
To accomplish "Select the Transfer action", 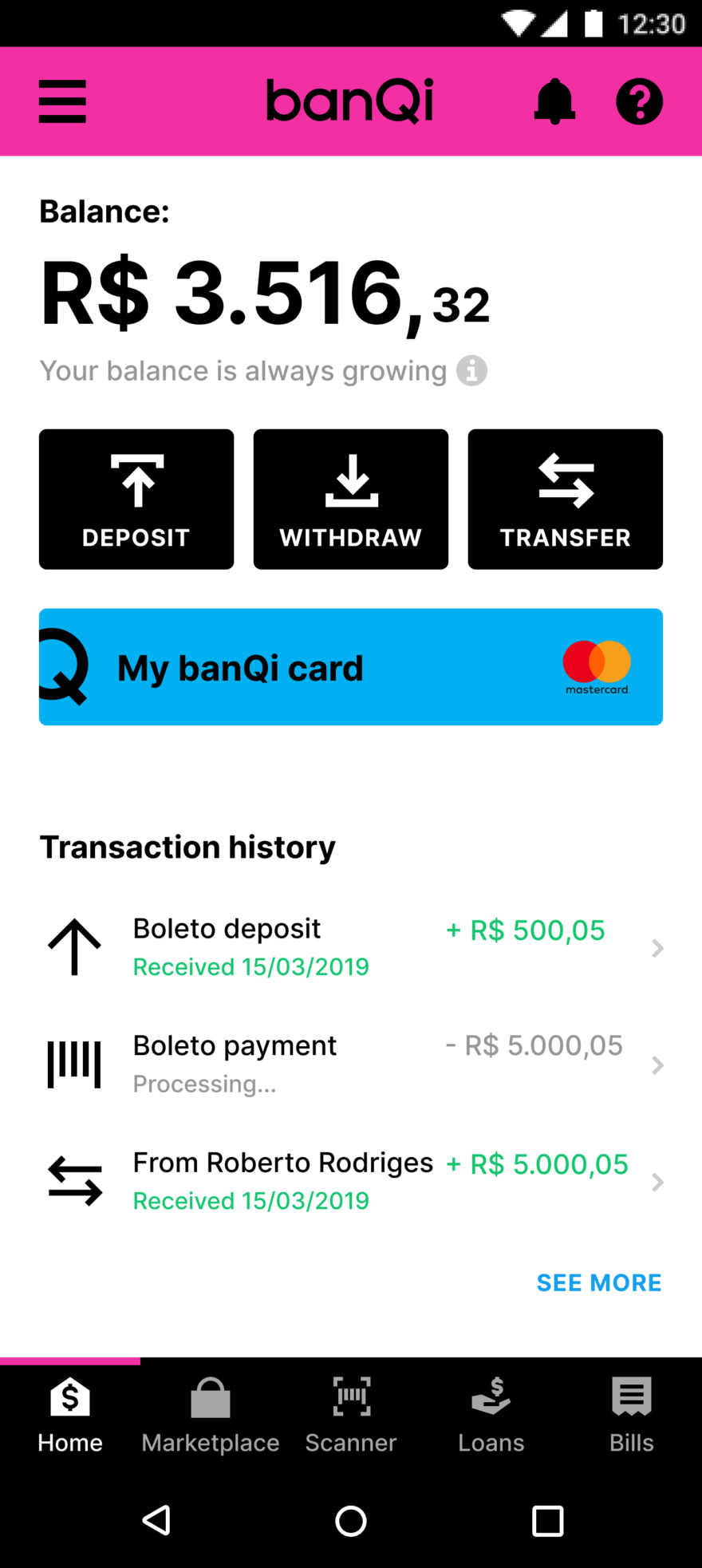I will [x=565, y=499].
